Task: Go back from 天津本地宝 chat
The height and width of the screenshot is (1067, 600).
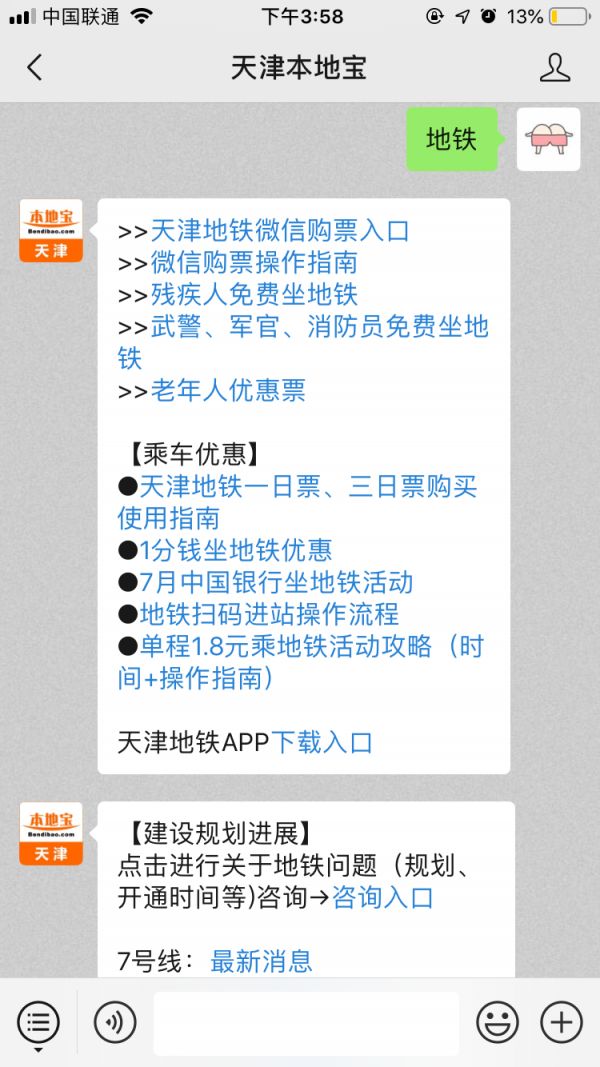Action: point(35,68)
